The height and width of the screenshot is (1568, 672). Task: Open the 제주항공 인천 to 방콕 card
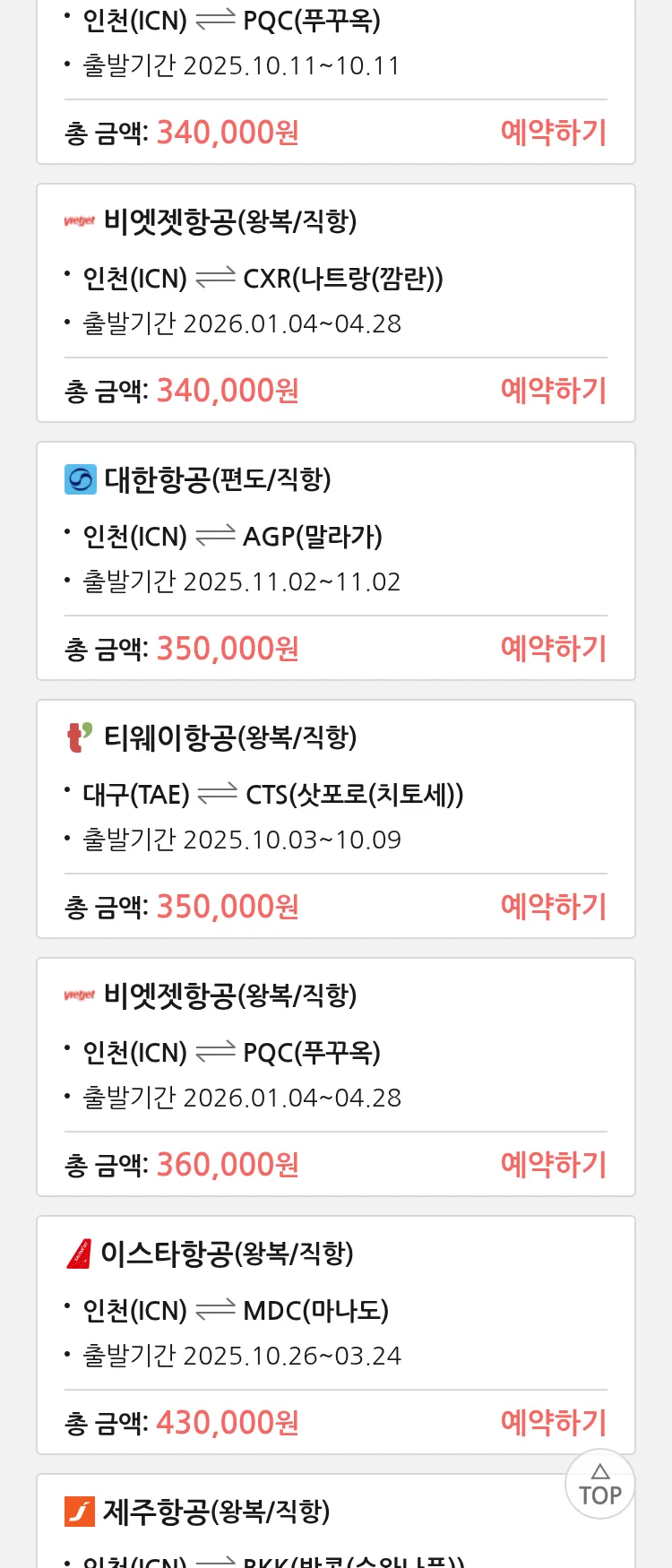[269, 1523]
